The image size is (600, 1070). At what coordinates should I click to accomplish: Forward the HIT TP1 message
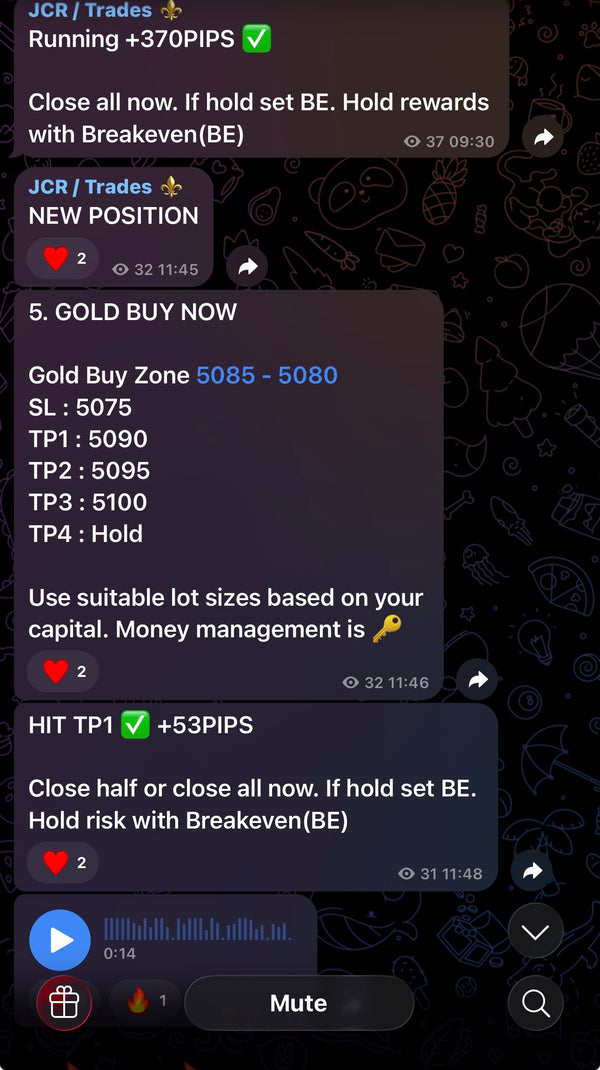[x=532, y=871]
